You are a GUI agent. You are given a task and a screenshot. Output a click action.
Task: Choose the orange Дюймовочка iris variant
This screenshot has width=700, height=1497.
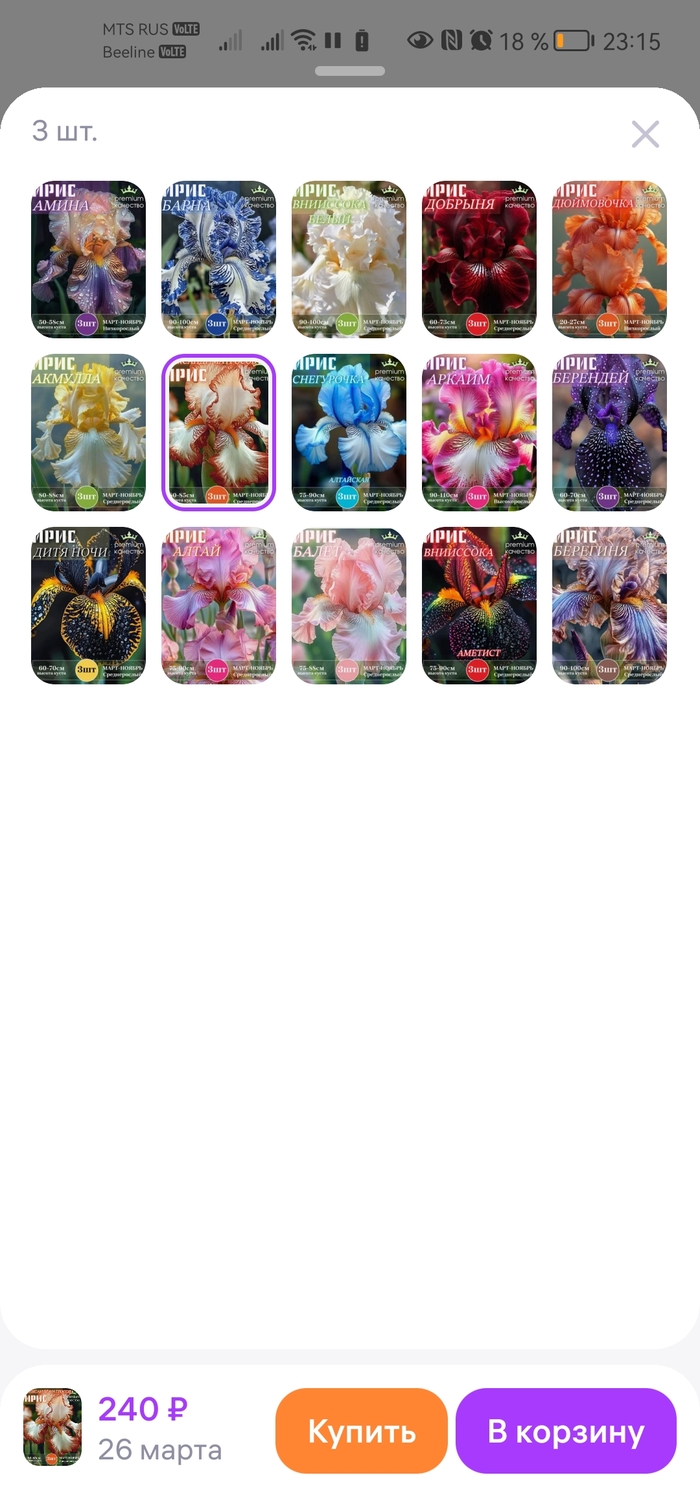[x=609, y=259]
